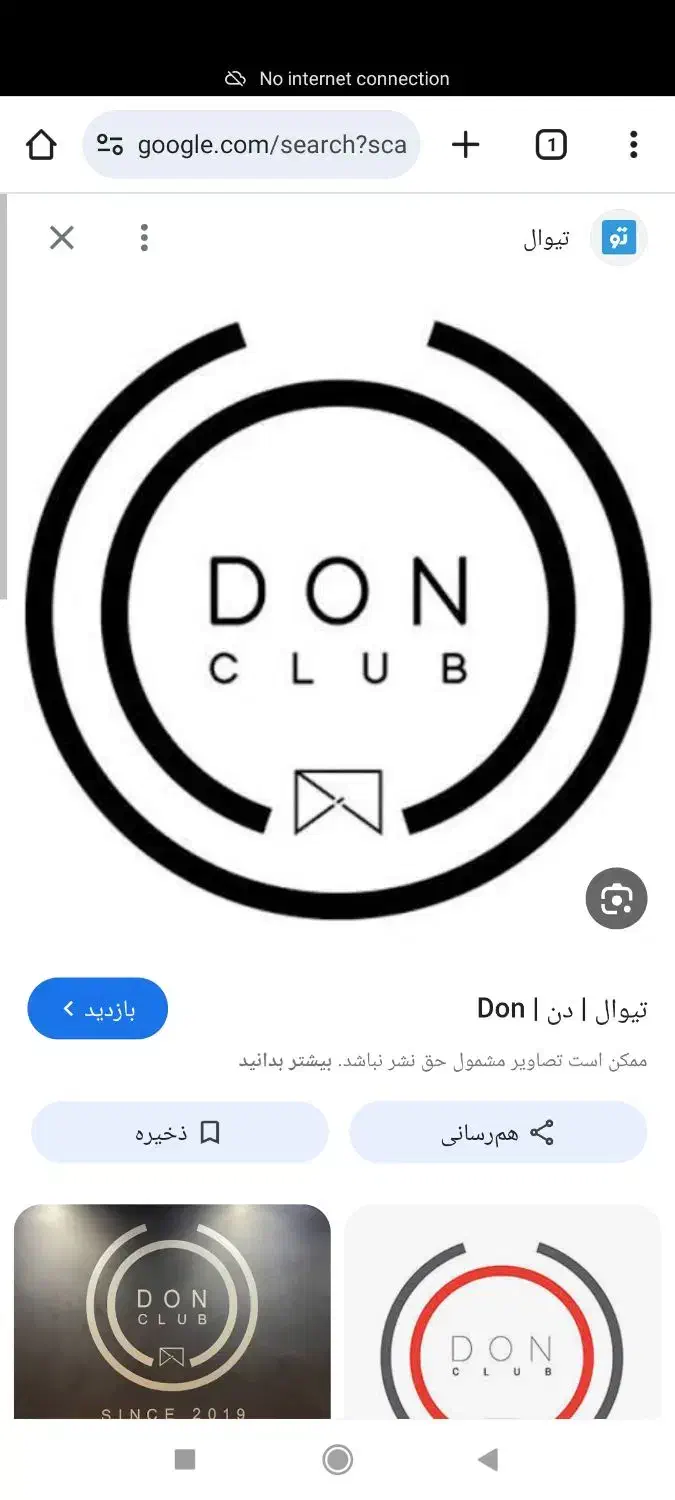Image resolution: width=675 pixels, height=1500 pixels.
Task: Save the image with ذخیره
Action: (x=180, y=1133)
